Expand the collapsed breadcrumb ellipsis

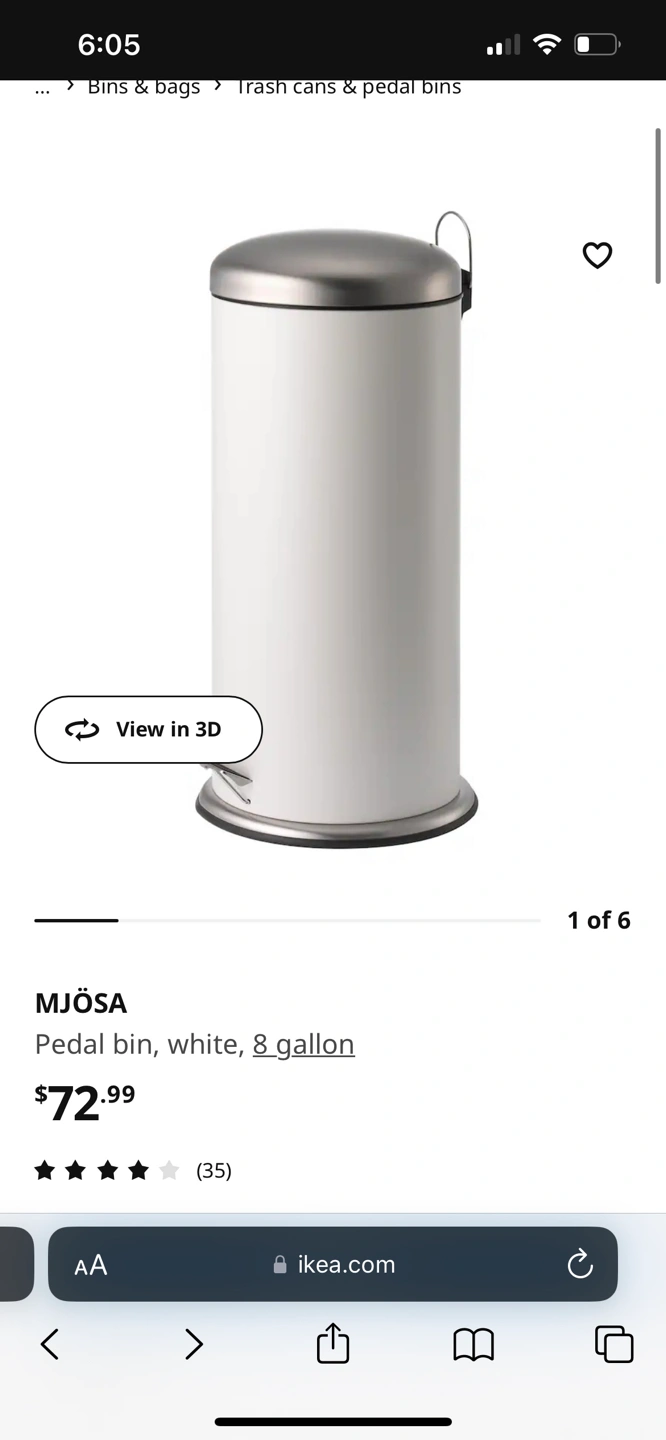[x=42, y=88]
